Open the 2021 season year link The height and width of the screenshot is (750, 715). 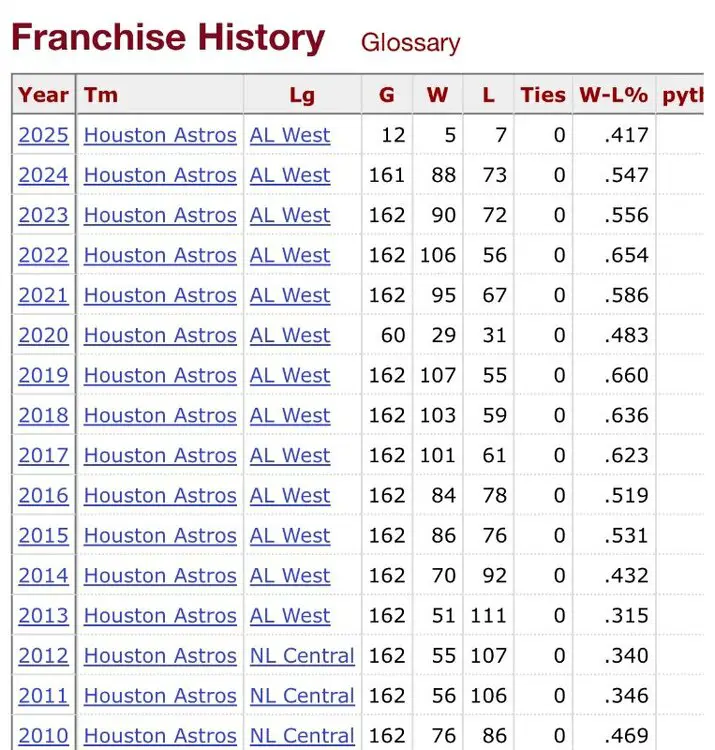click(x=43, y=295)
